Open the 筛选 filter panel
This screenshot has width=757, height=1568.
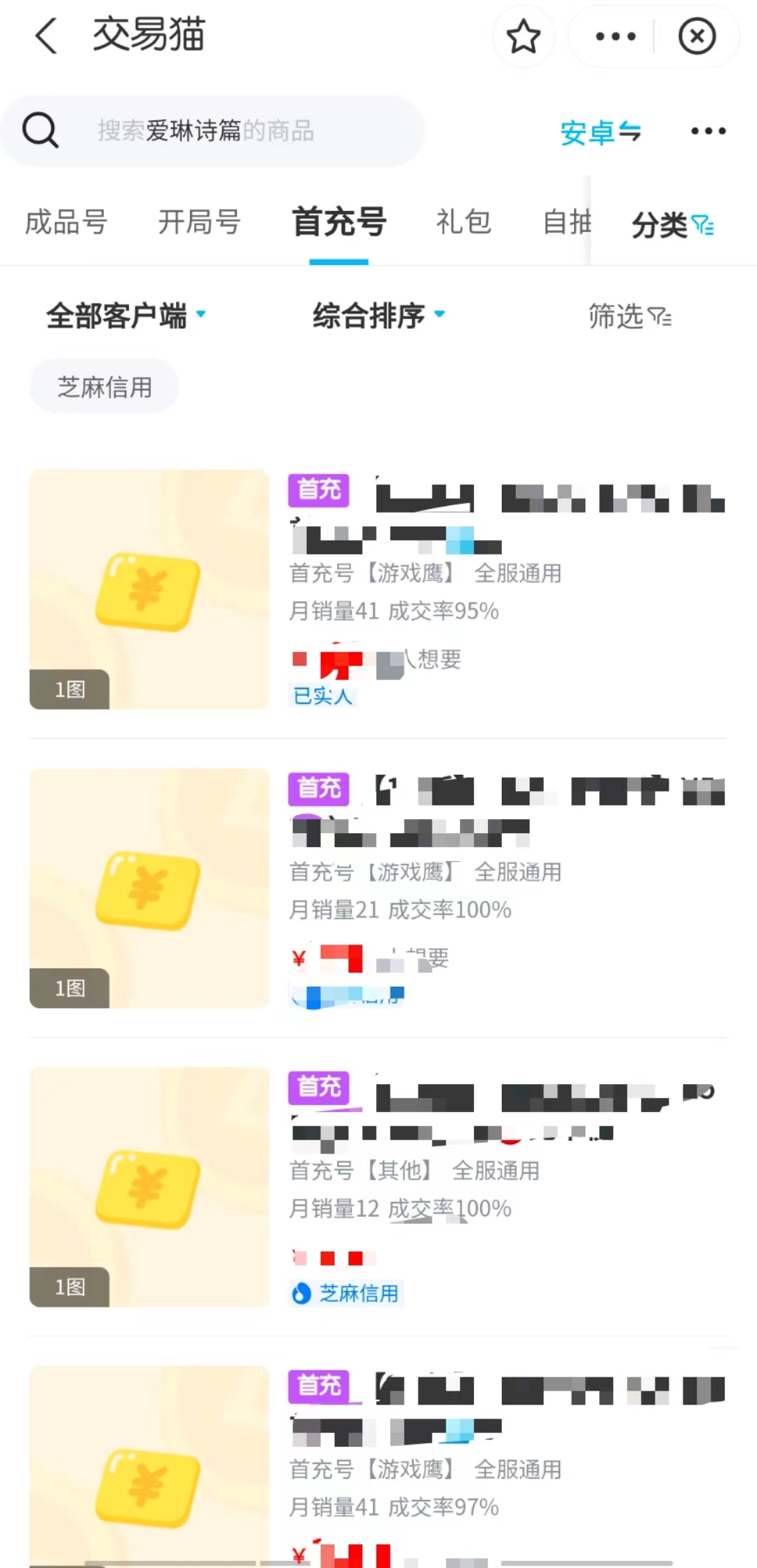click(x=629, y=317)
